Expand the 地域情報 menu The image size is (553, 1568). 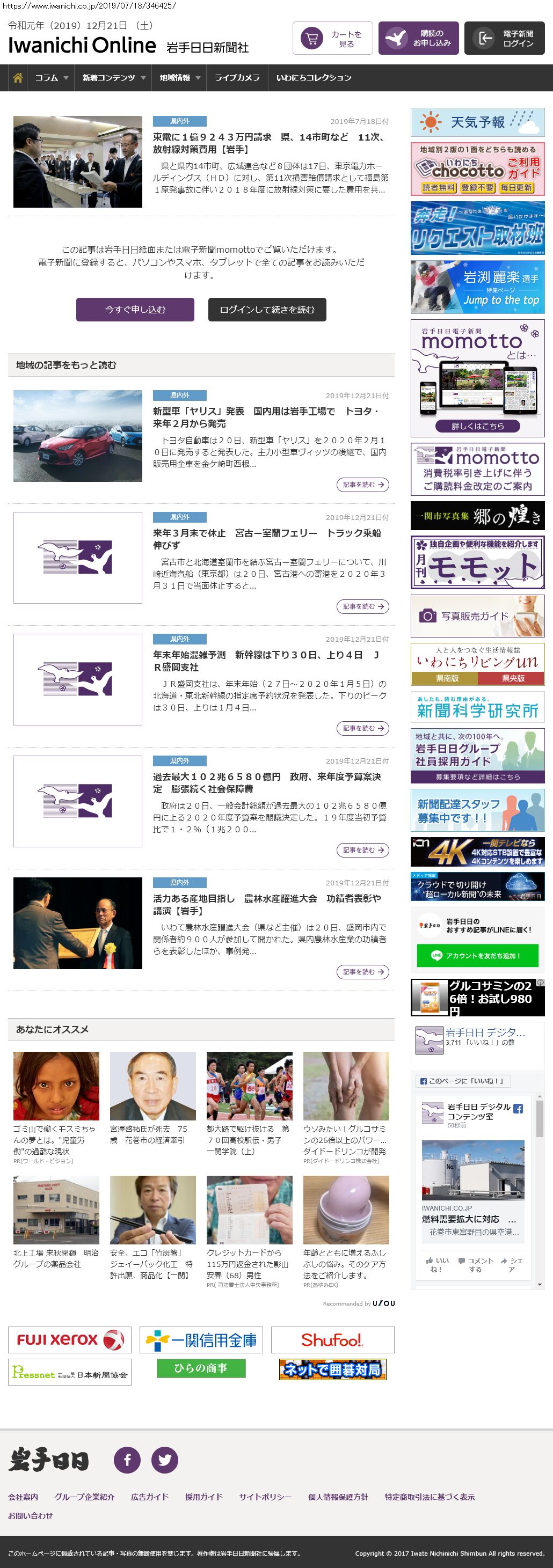(x=179, y=78)
